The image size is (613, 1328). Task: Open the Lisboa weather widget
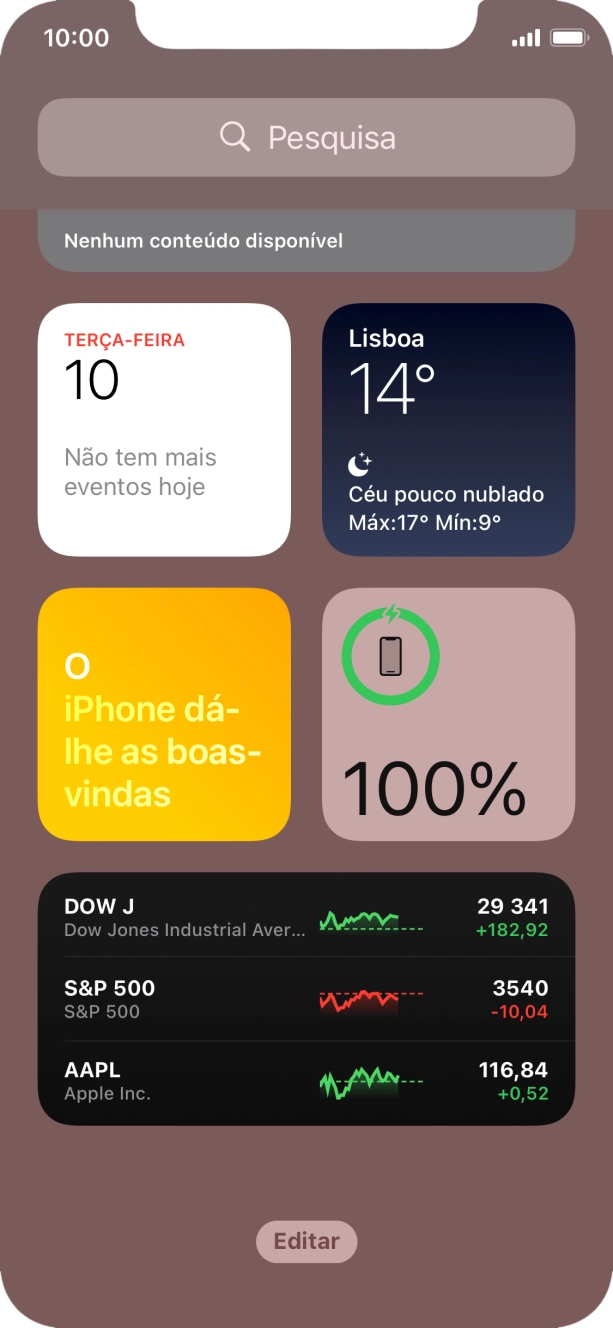(x=448, y=429)
